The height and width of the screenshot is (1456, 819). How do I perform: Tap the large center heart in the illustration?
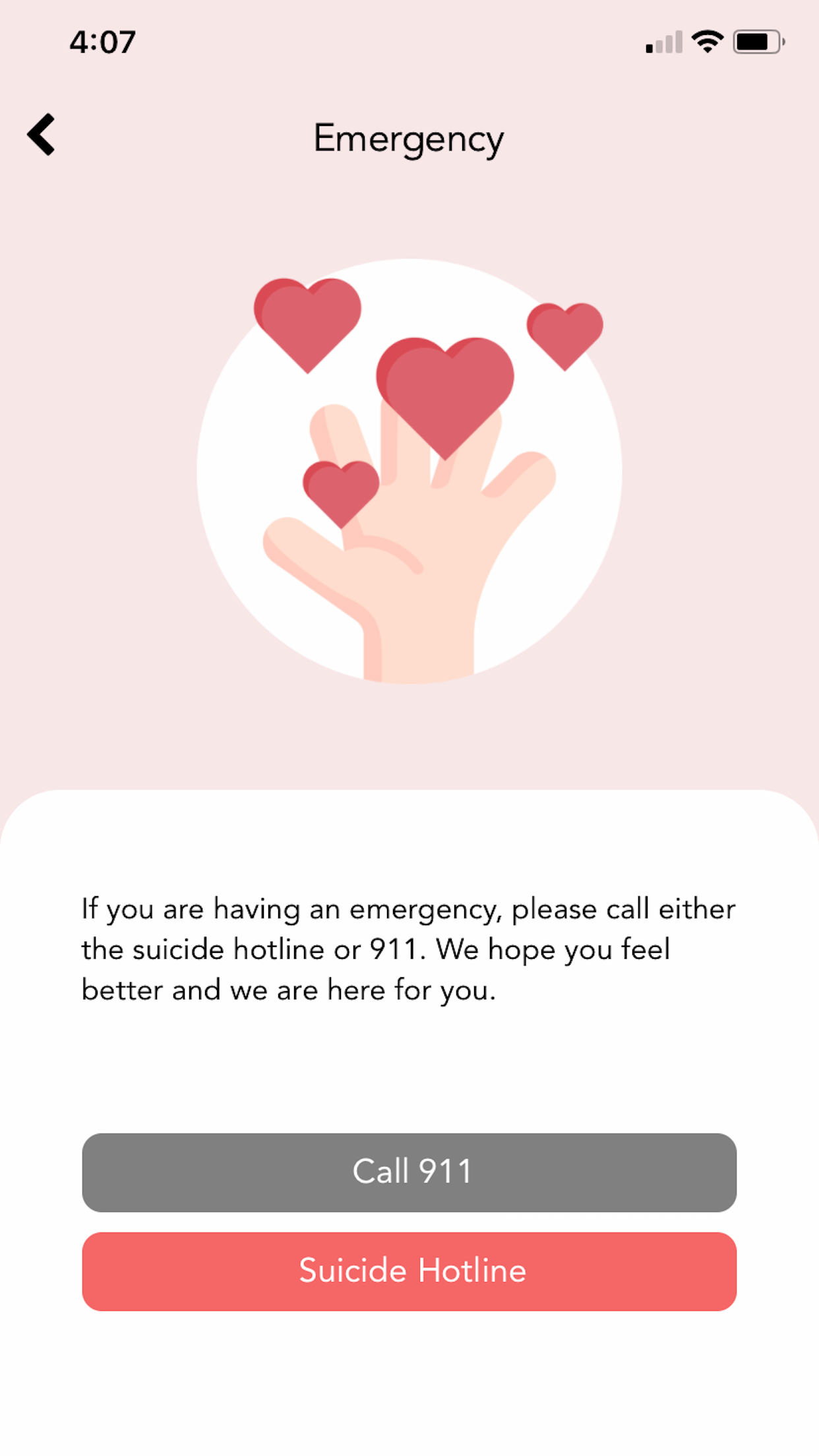443,396
